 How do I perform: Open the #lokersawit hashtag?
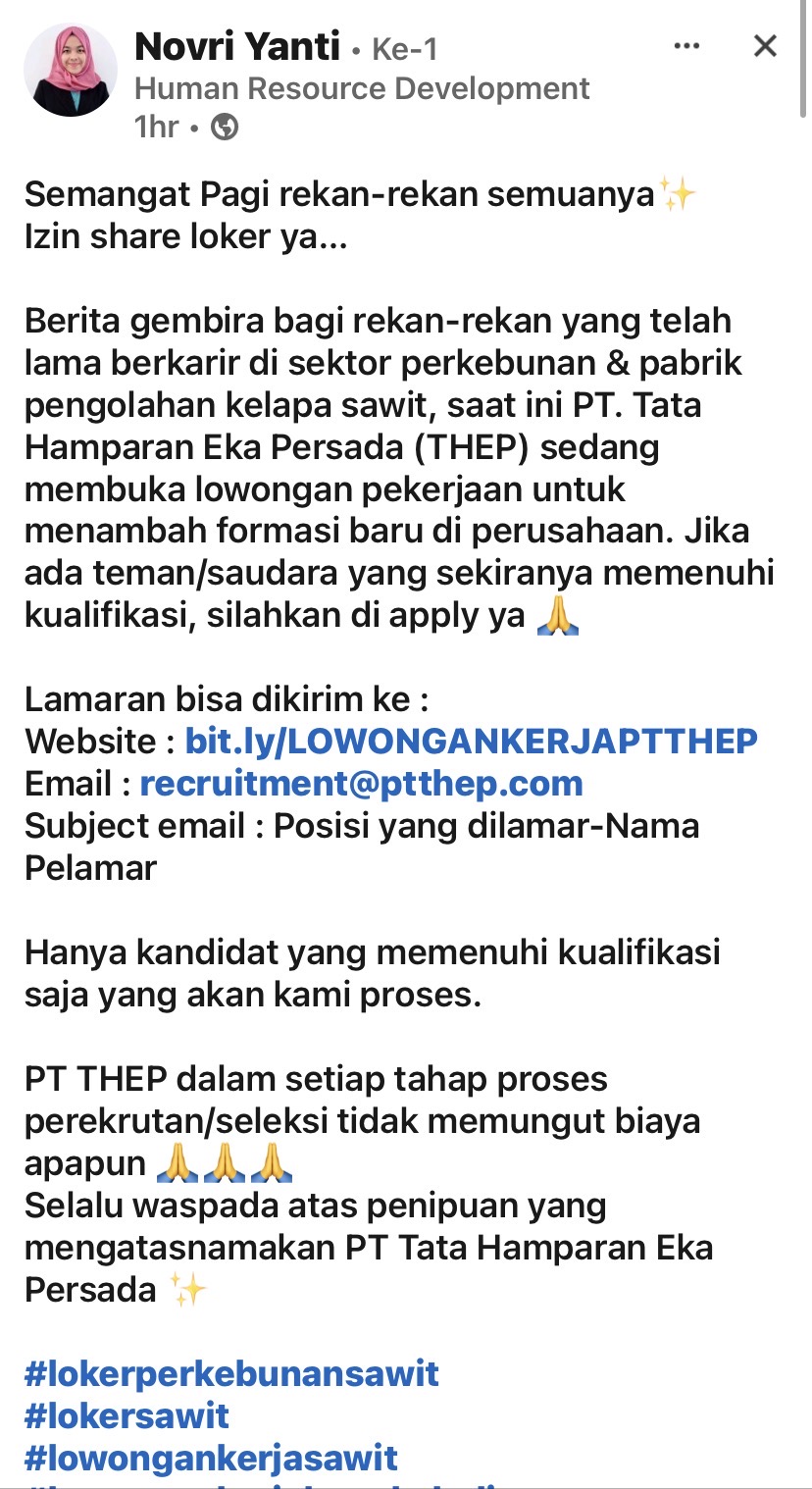(x=127, y=1415)
